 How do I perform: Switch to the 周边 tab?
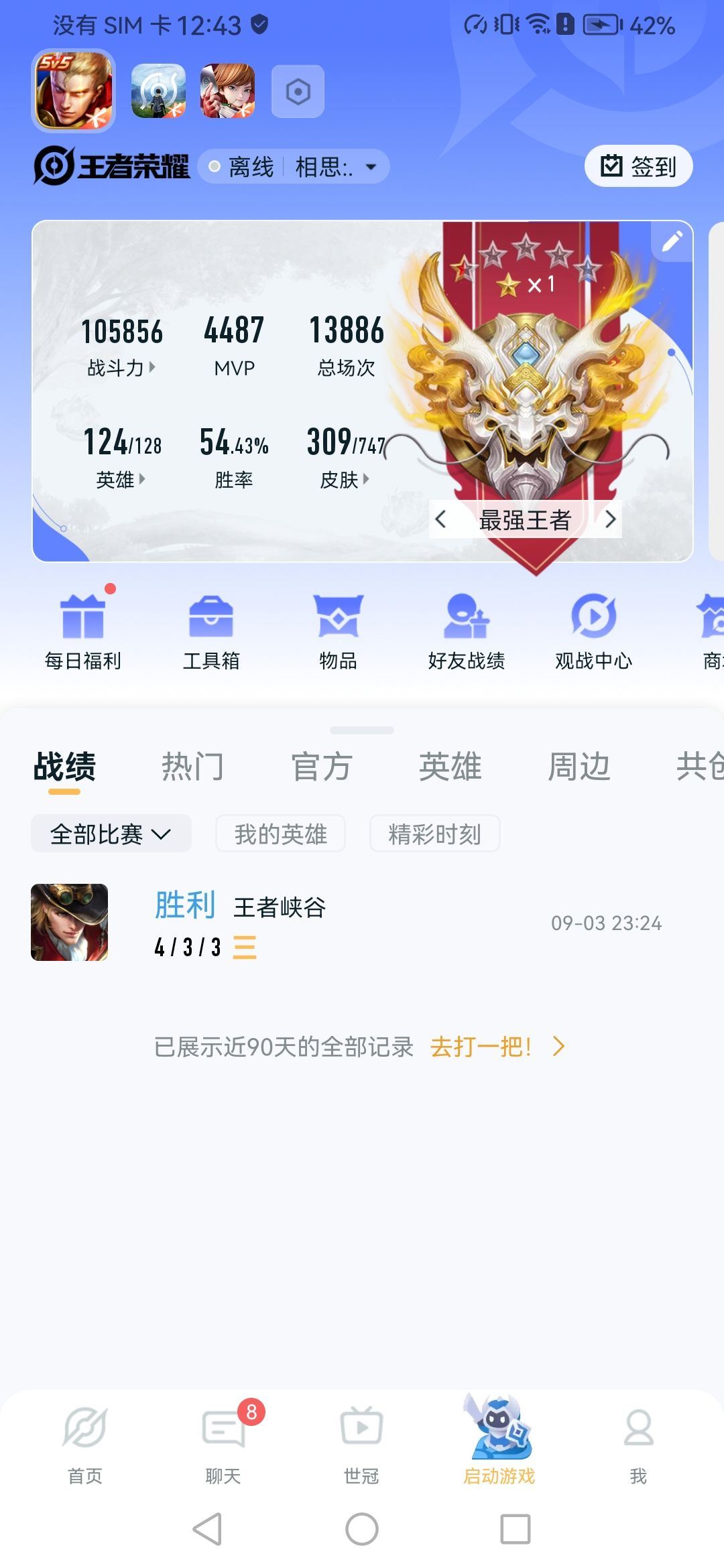[579, 766]
